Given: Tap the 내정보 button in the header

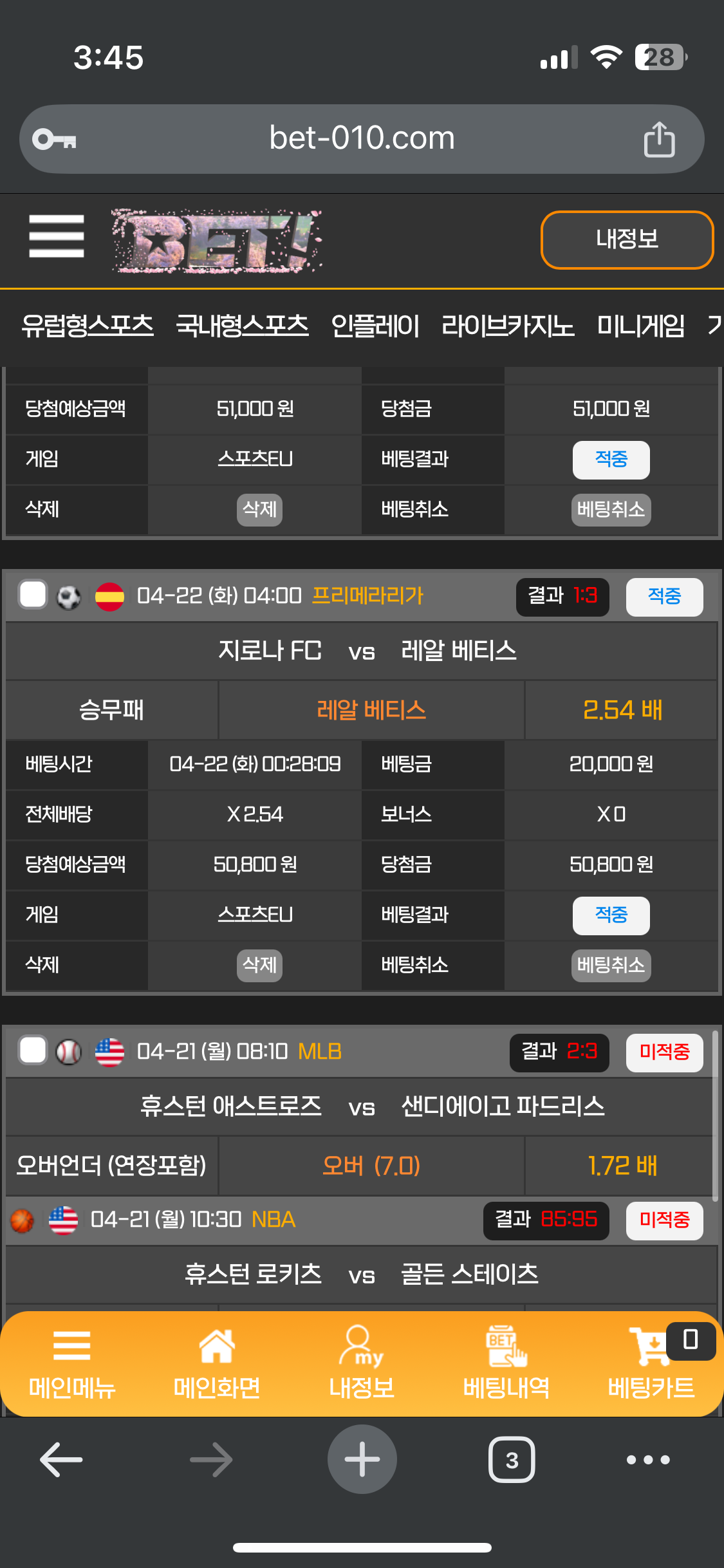Looking at the screenshot, I should (627, 239).
